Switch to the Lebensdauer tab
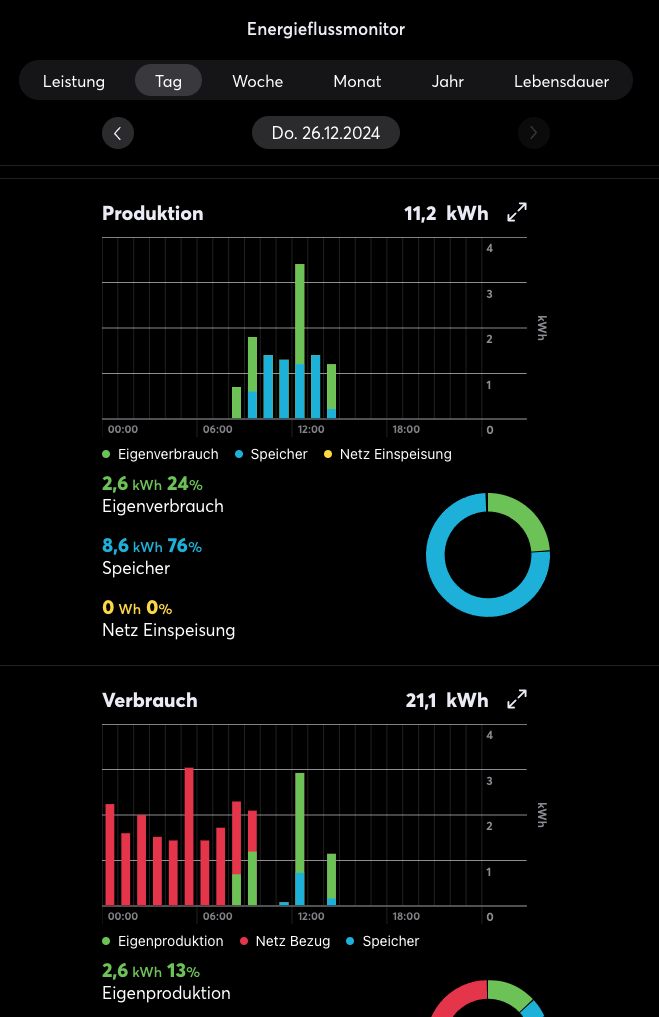Viewport: 659px width, 1017px height. point(561,81)
